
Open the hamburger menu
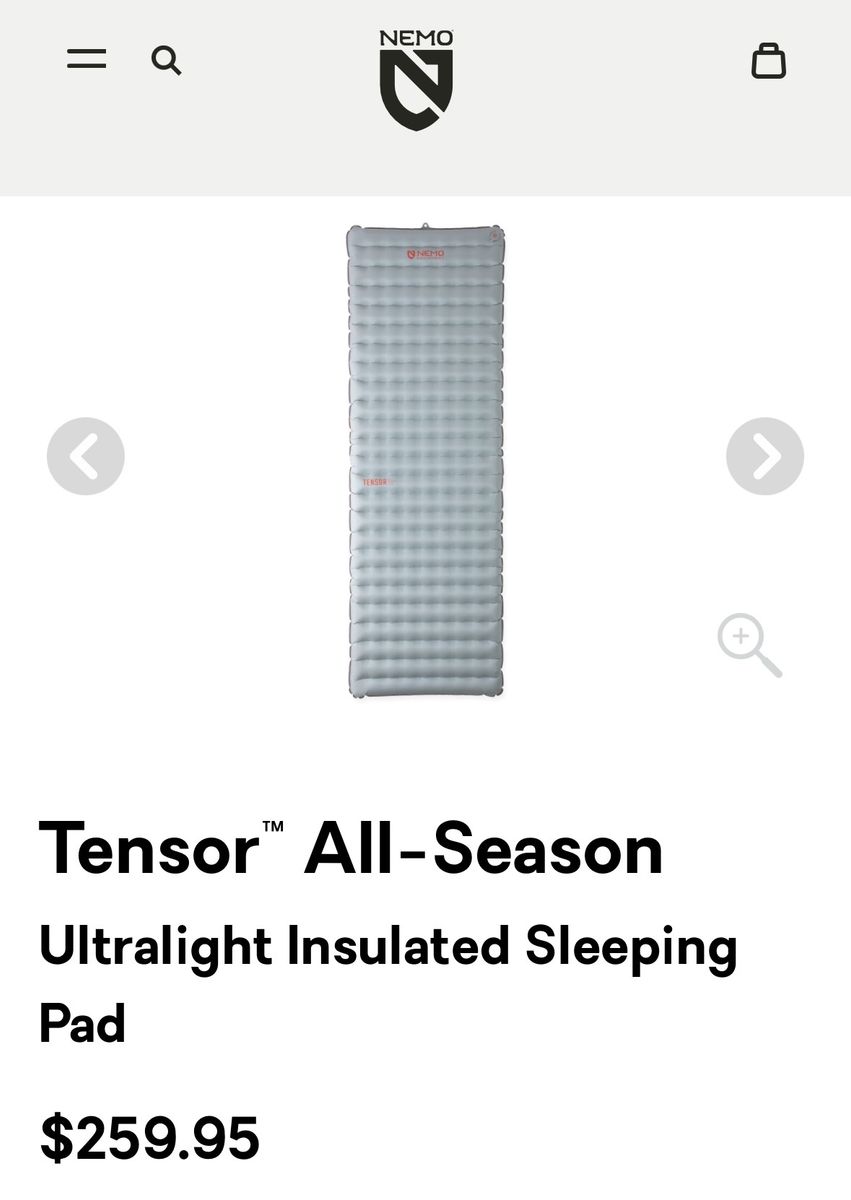coord(87,59)
